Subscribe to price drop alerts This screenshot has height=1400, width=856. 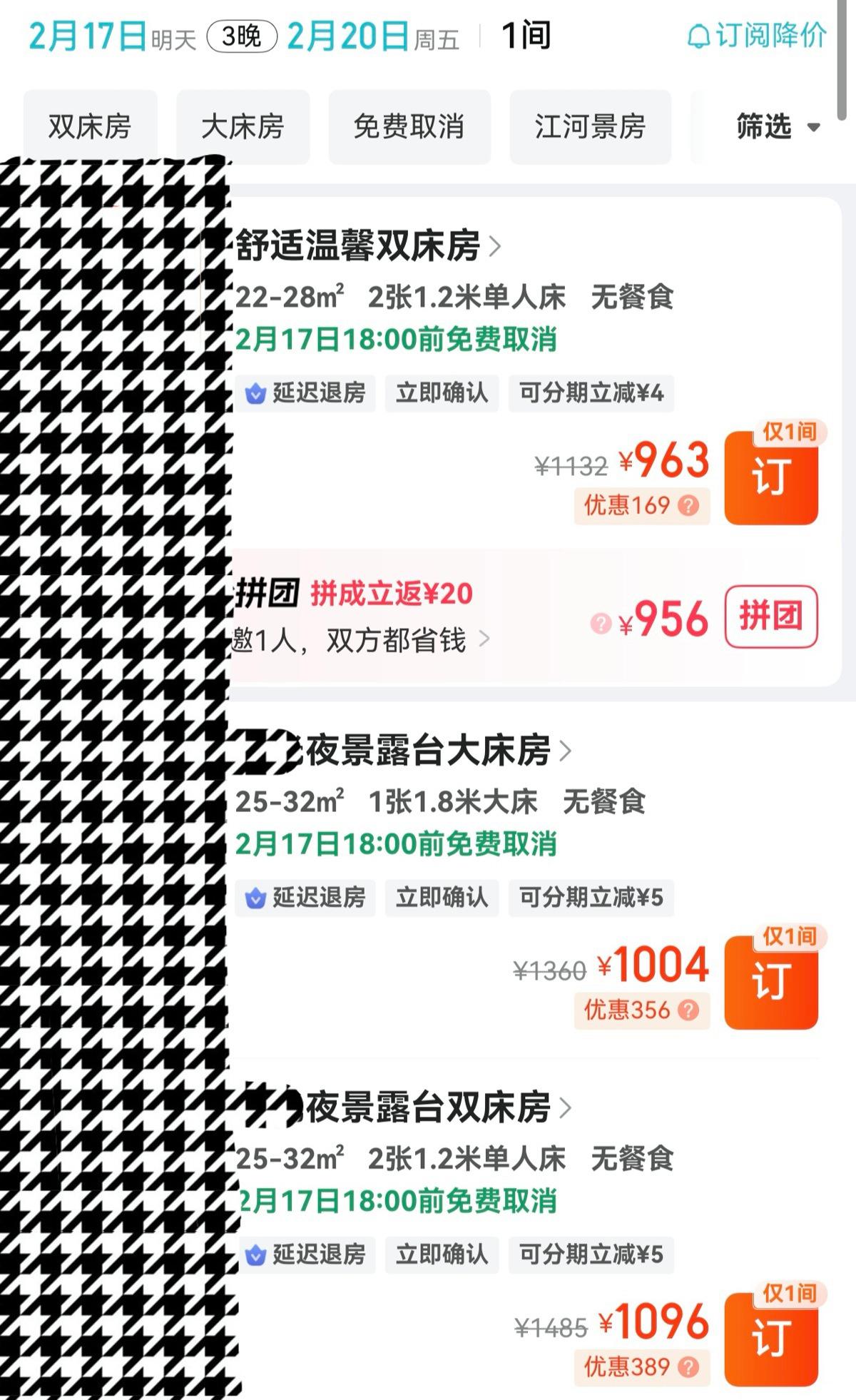tap(758, 36)
